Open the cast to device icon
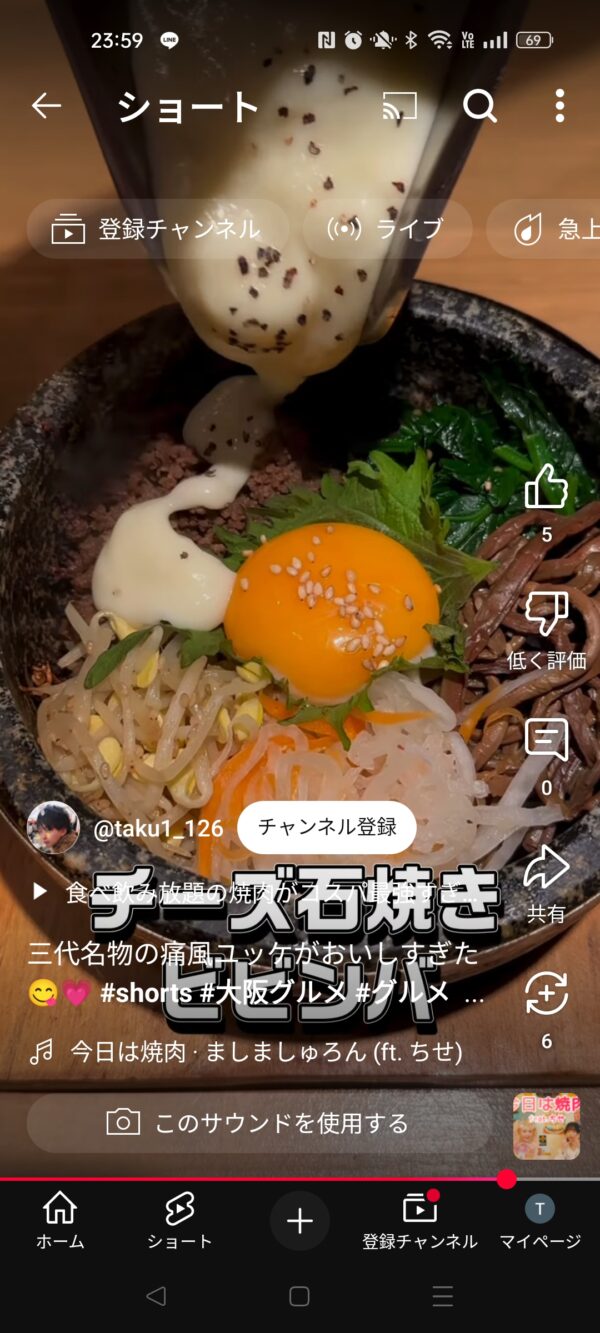 pyautogui.click(x=399, y=105)
